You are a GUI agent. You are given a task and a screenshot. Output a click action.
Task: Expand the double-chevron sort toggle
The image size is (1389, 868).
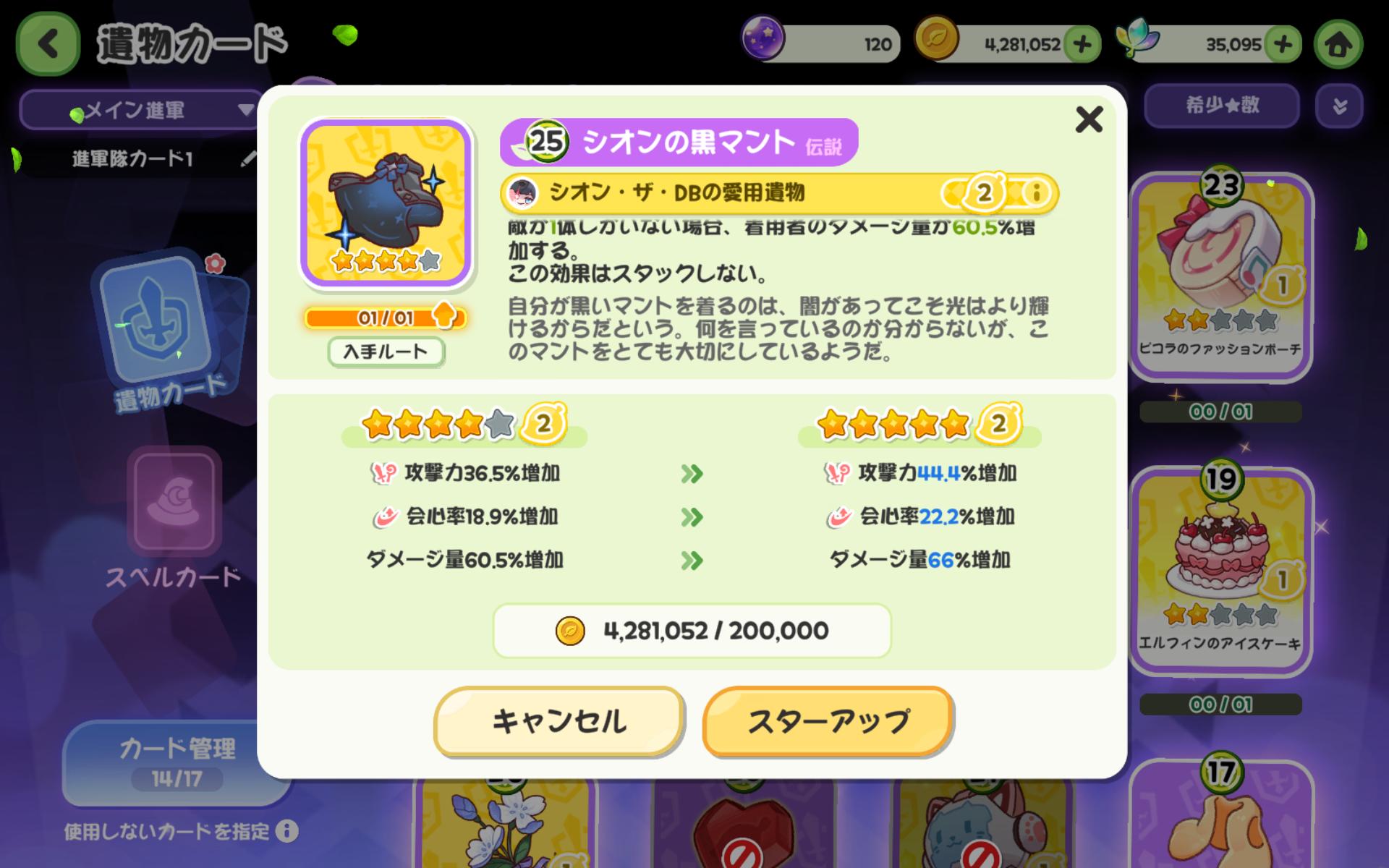pos(1339,106)
